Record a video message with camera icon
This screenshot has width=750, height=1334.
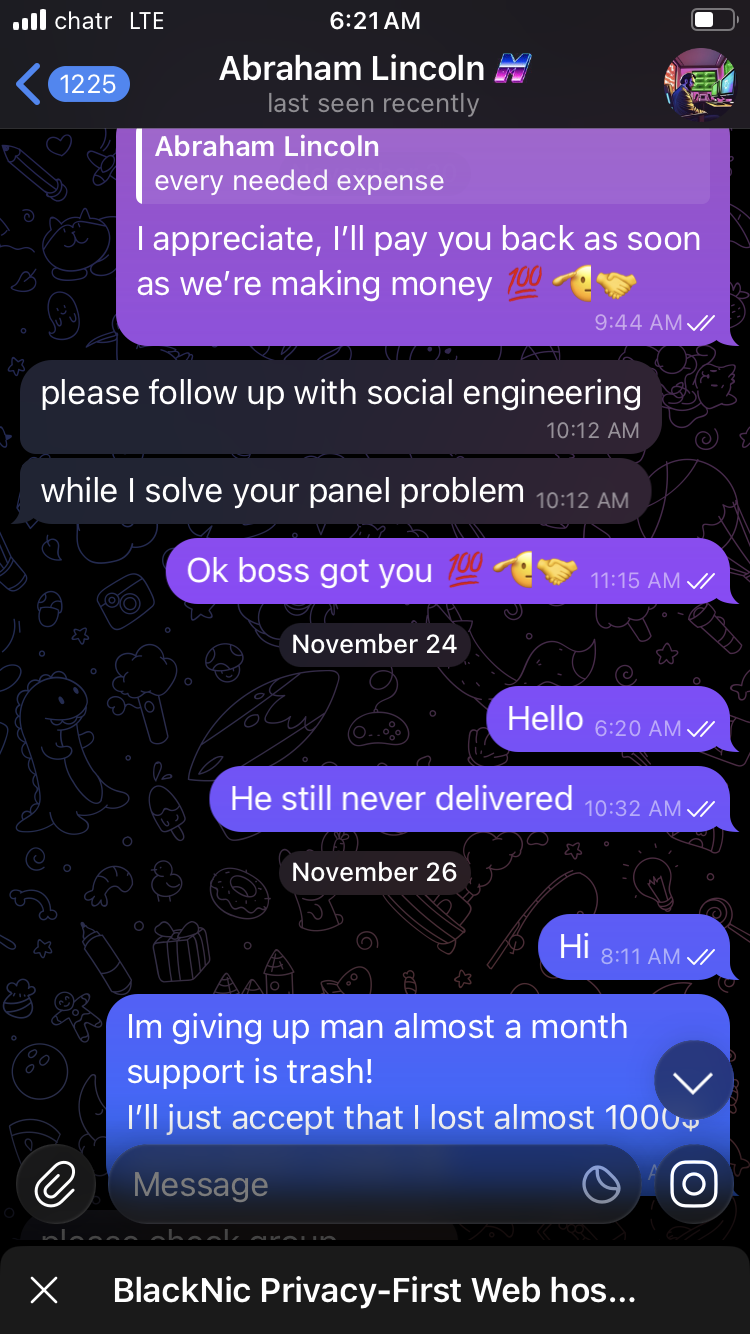coord(694,1184)
